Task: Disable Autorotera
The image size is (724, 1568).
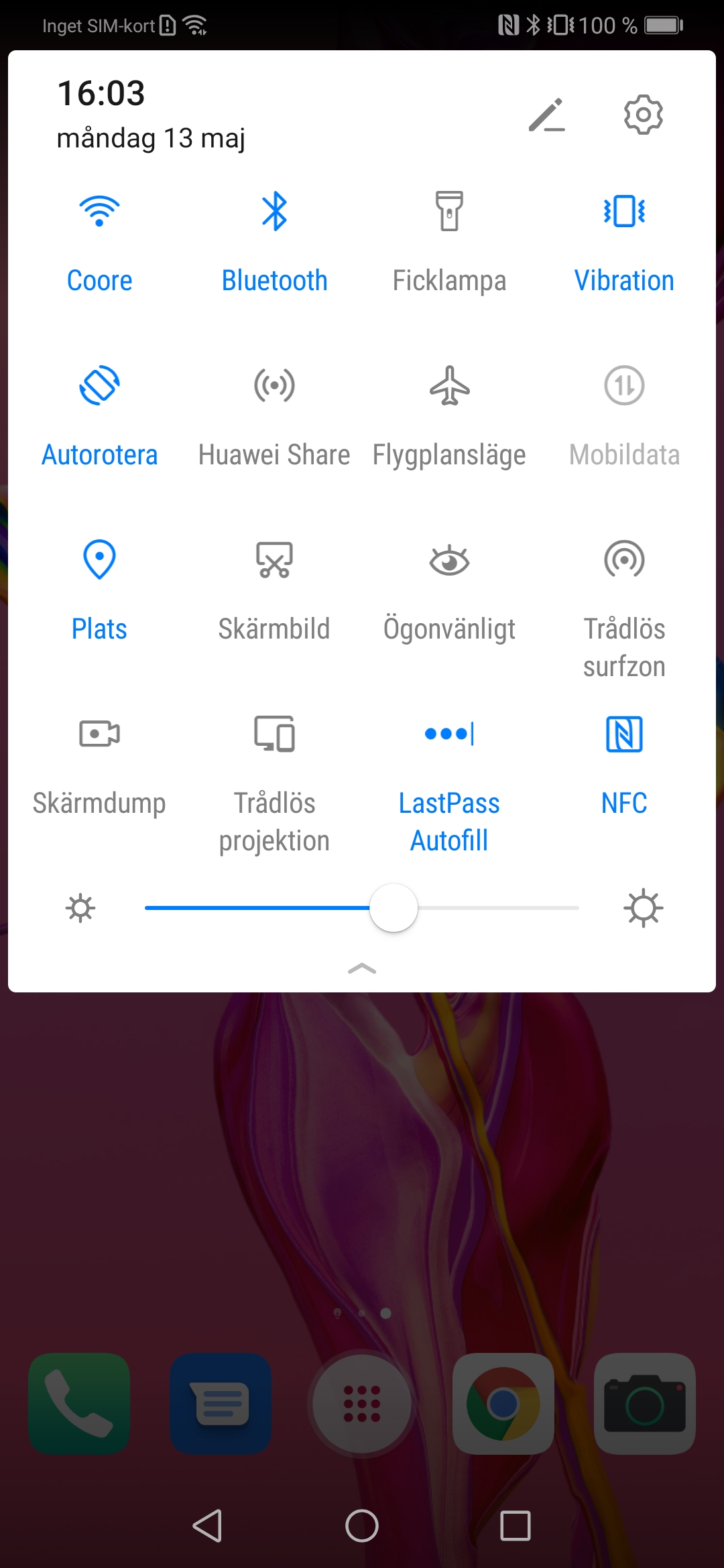Action: tap(99, 386)
